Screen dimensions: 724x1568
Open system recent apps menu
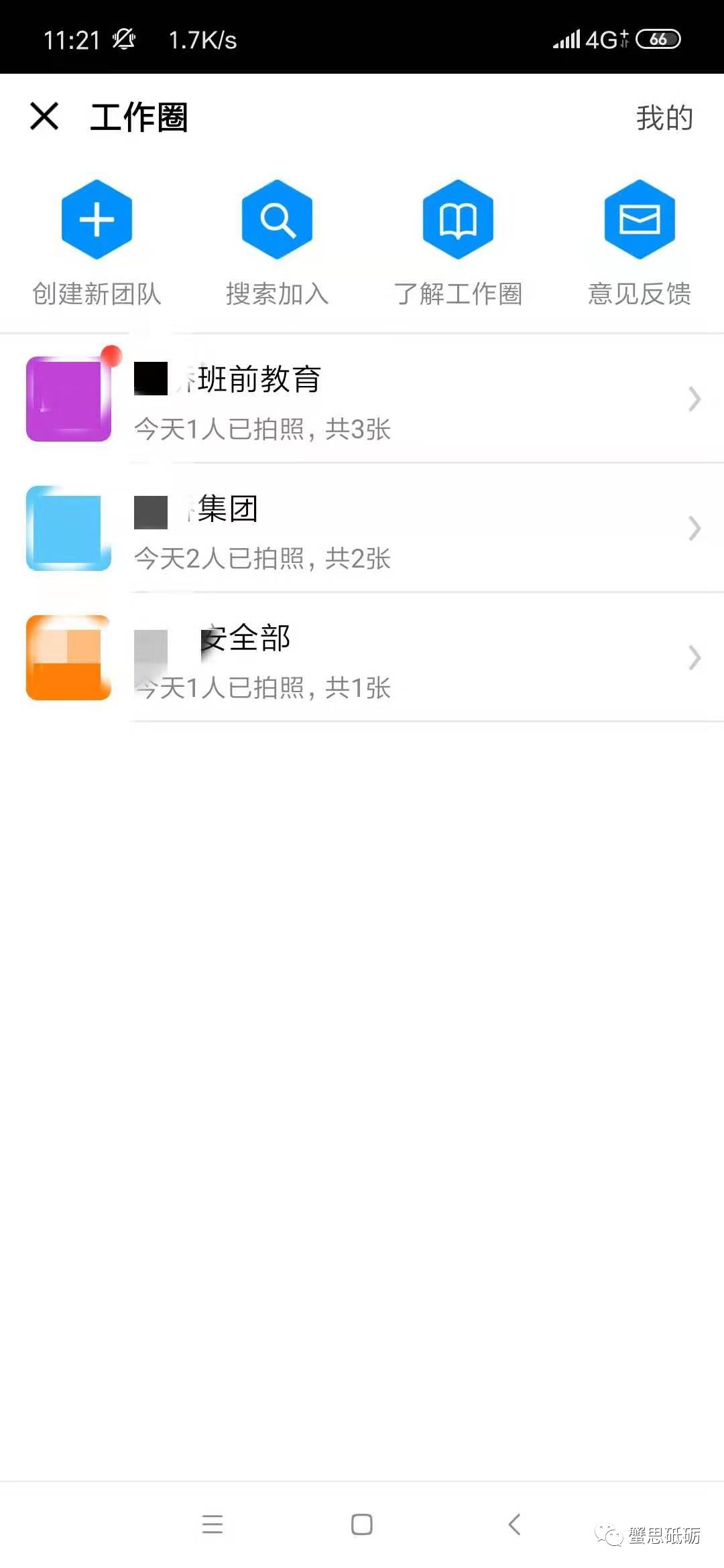pos(212,1524)
